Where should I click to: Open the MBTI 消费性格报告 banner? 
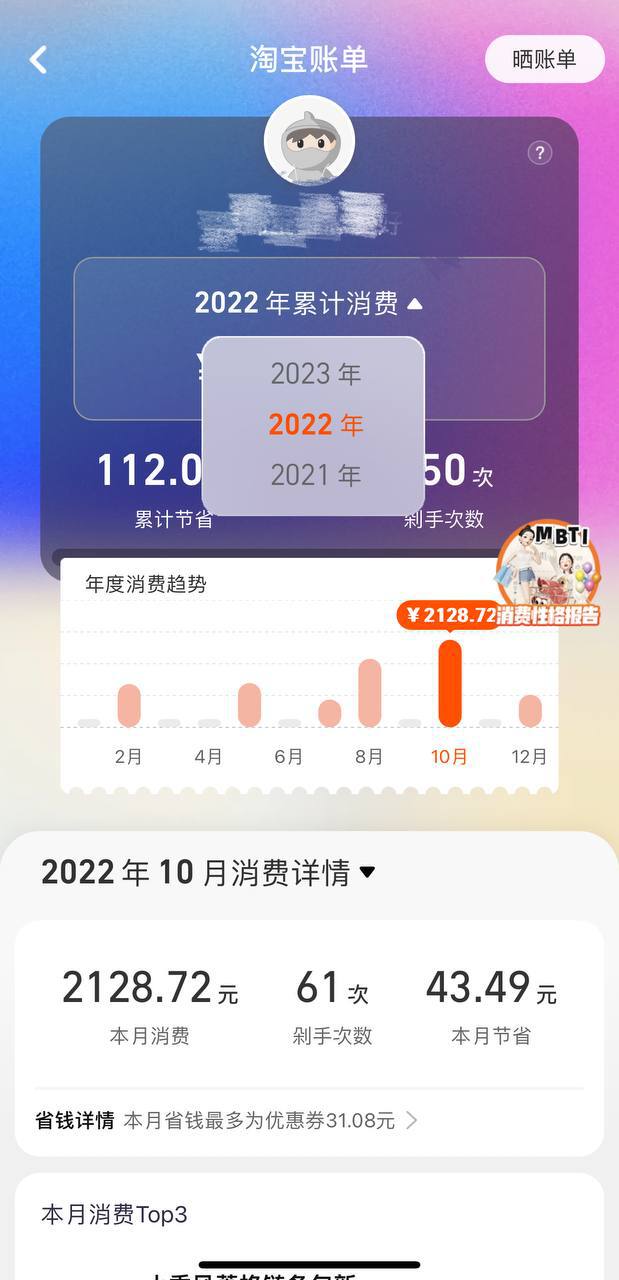tap(548, 575)
